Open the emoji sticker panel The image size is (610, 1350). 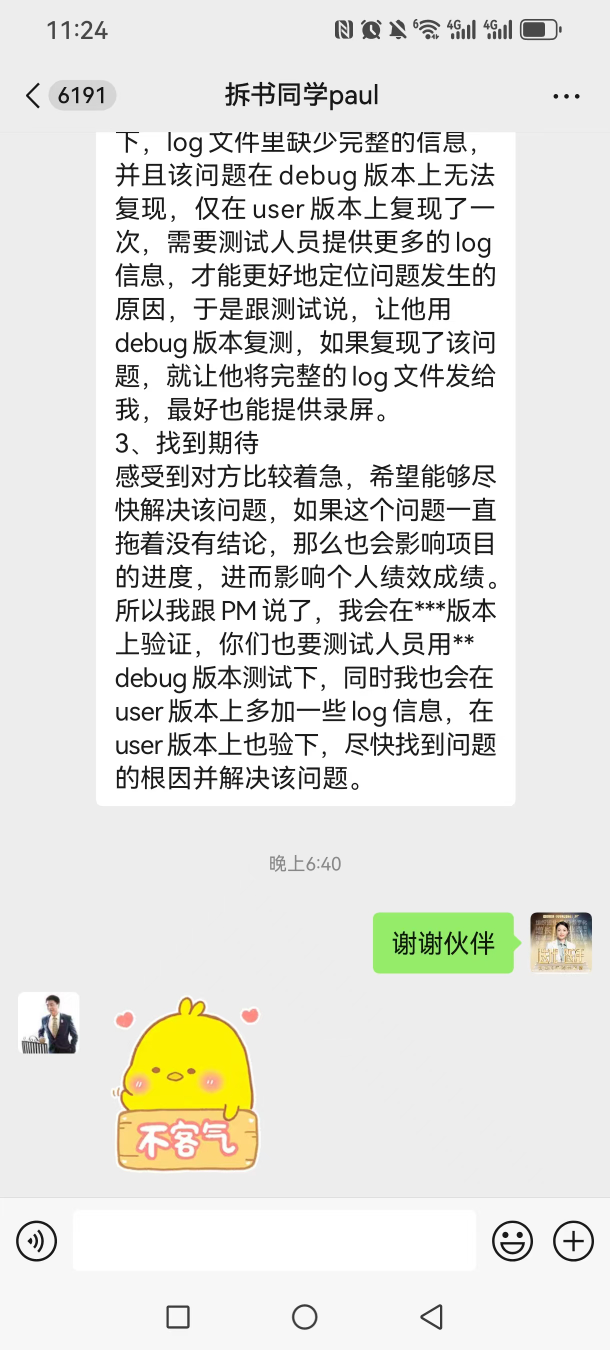(512, 1242)
